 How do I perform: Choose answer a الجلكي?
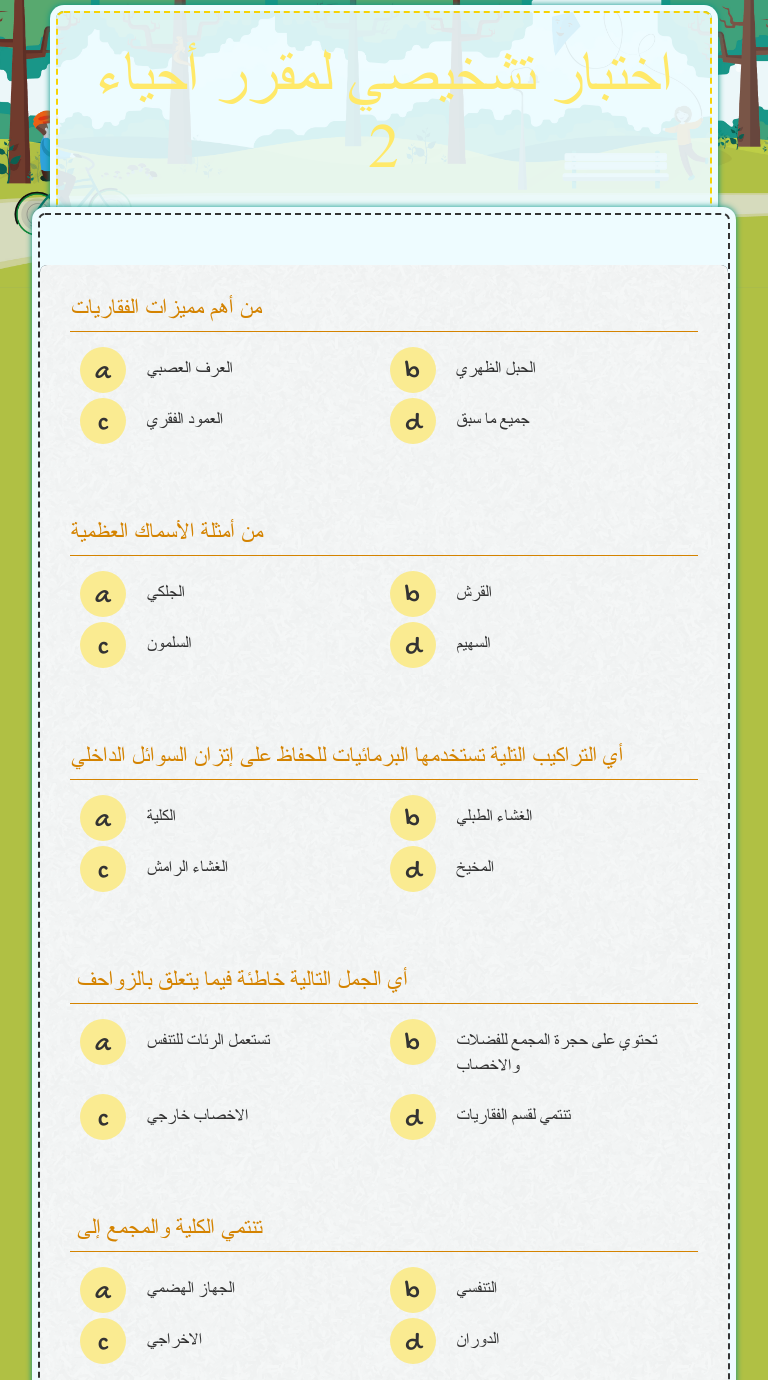(103, 594)
